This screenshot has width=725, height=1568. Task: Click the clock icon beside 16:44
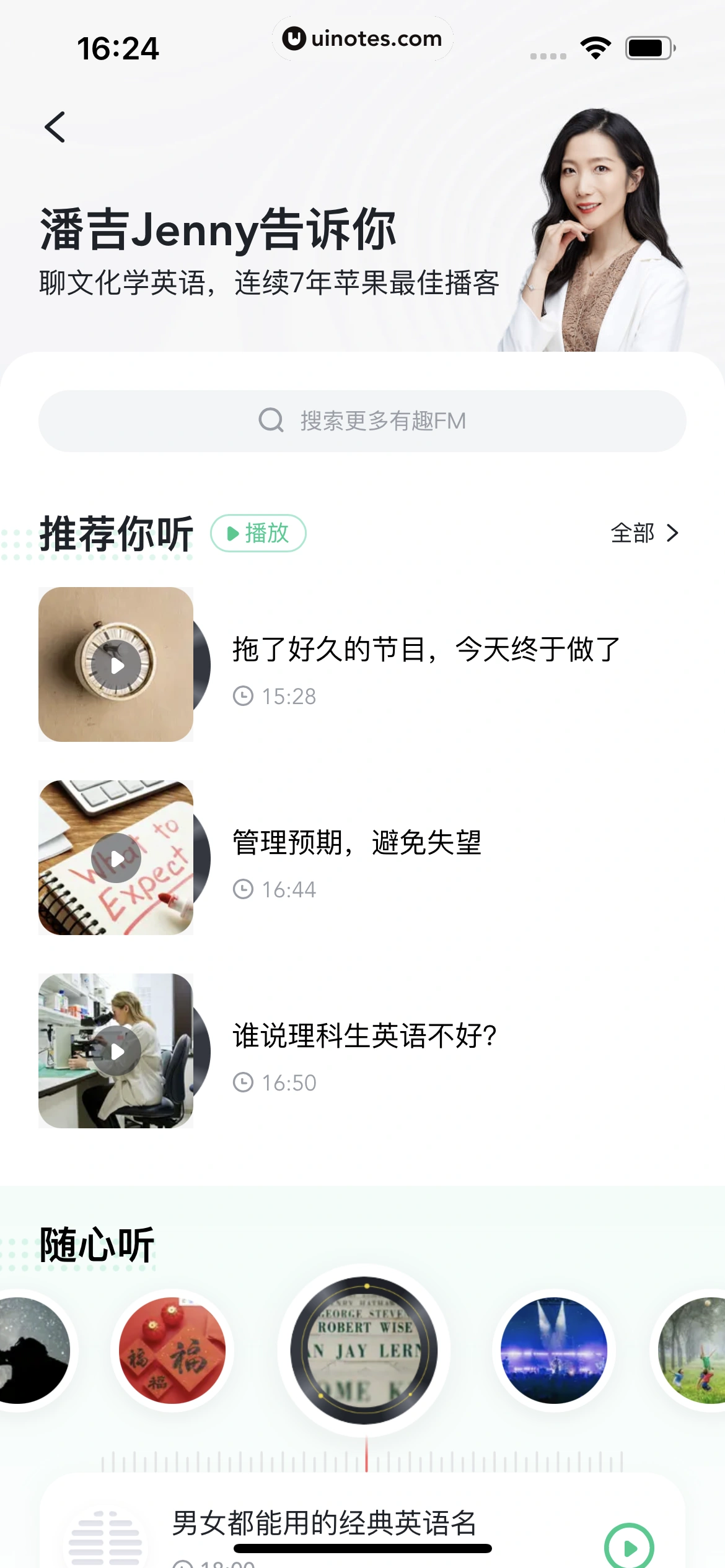tap(244, 889)
